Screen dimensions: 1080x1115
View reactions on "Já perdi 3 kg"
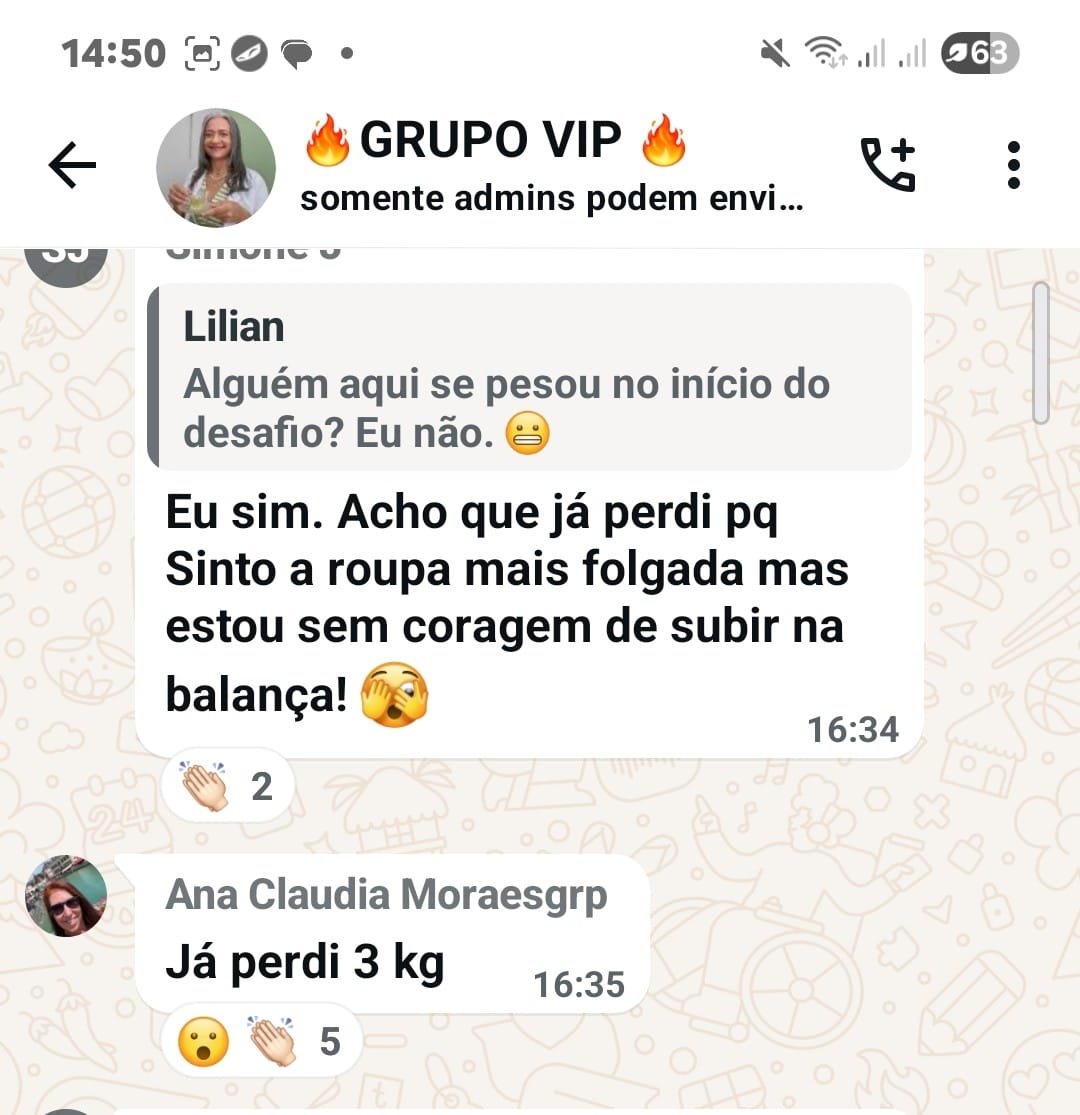[259, 1043]
